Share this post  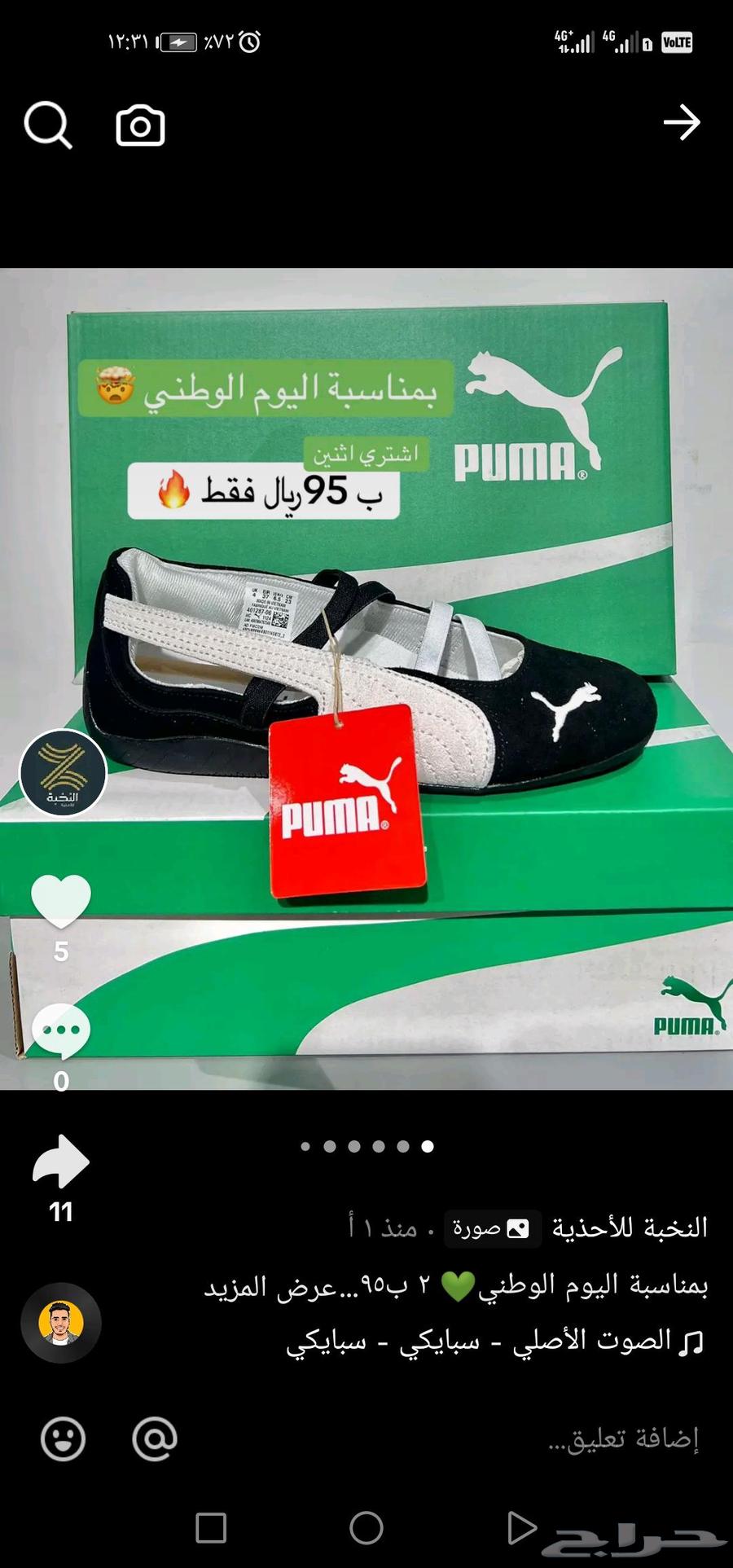(x=61, y=1162)
